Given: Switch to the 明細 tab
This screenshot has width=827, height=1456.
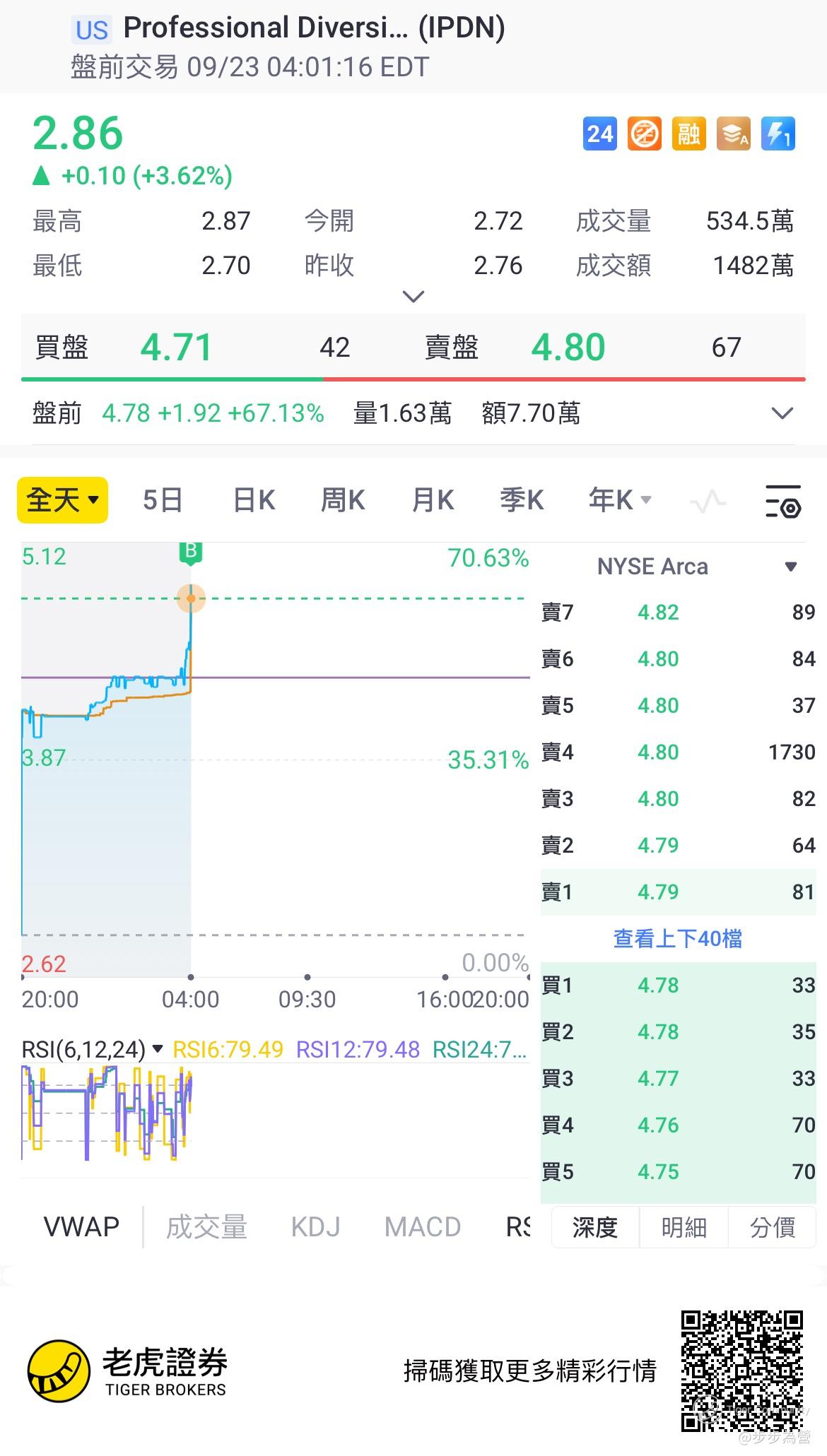Looking at the screenshot, I should click(x=684, y=1228).
